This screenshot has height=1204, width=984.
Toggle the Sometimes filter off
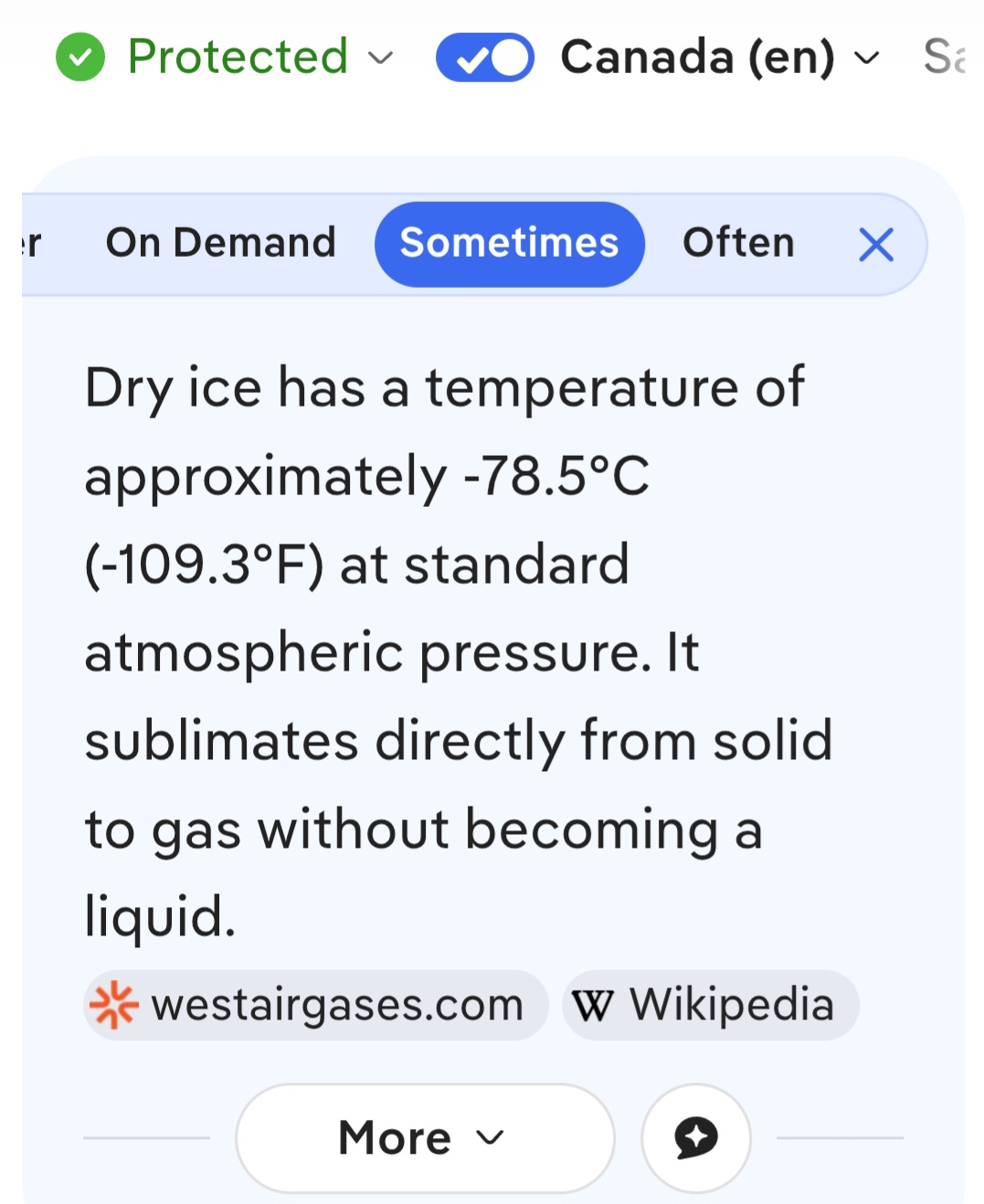509,243
